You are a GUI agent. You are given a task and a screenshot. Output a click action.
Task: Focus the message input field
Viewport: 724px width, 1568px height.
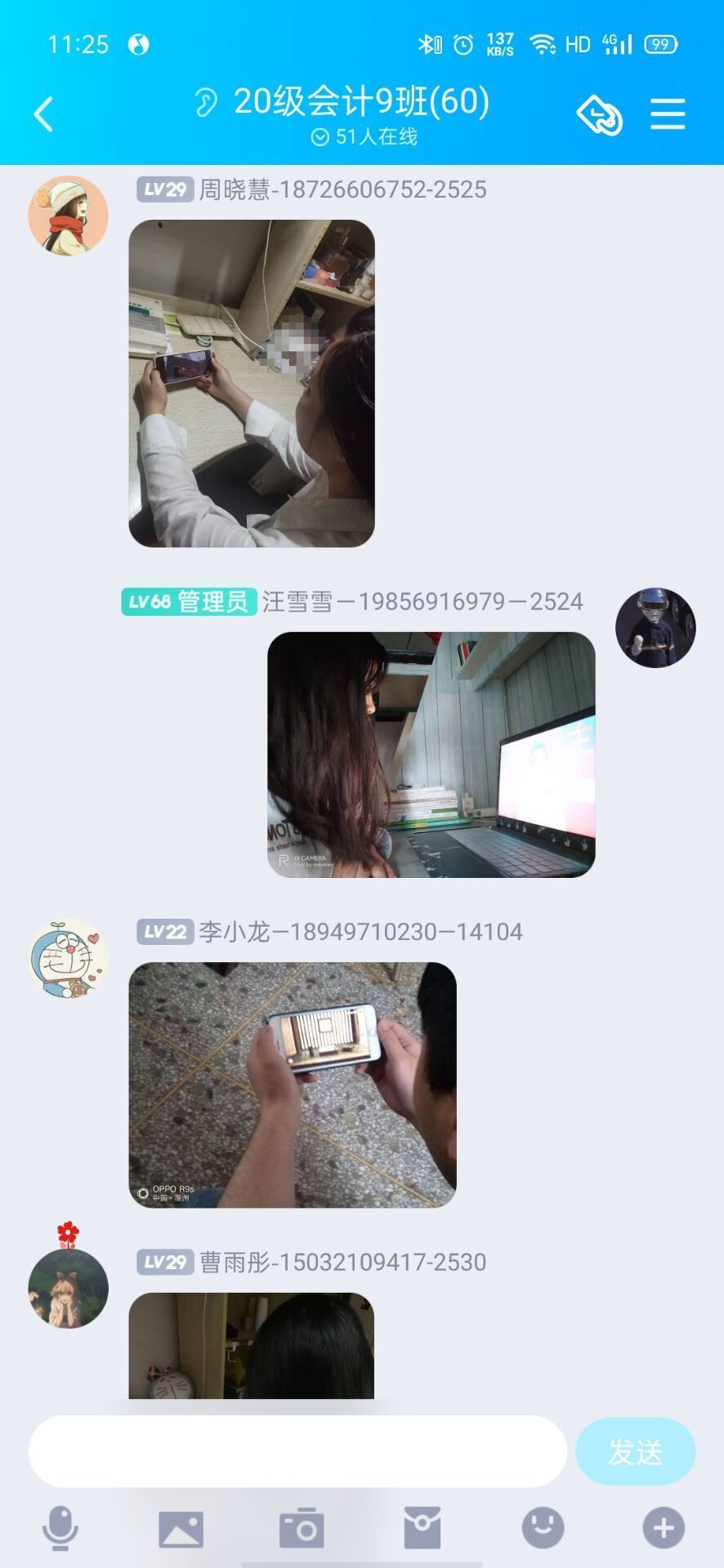(x=297, y=1451)
